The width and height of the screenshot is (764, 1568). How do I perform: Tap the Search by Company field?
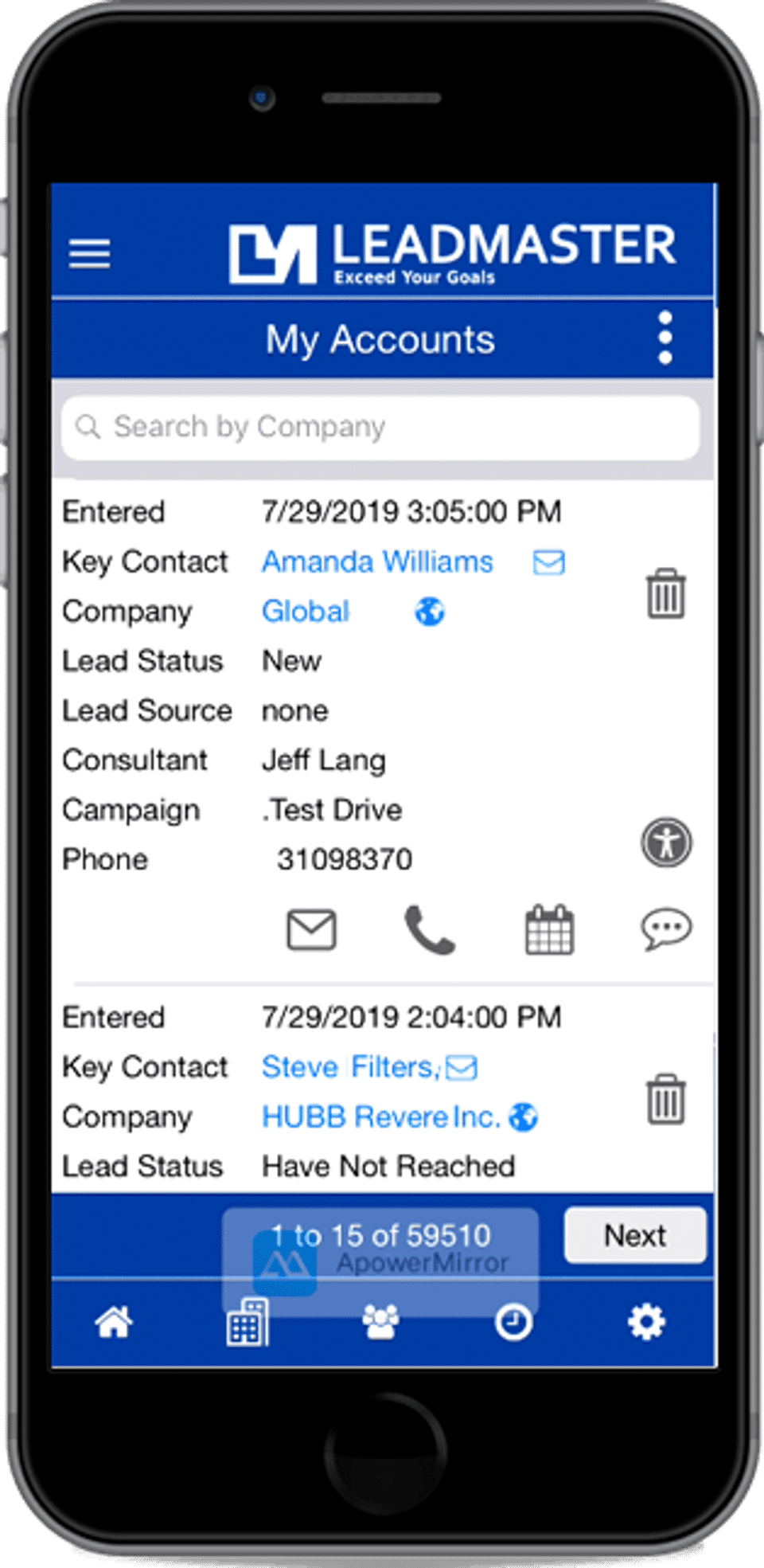[380, 428]
